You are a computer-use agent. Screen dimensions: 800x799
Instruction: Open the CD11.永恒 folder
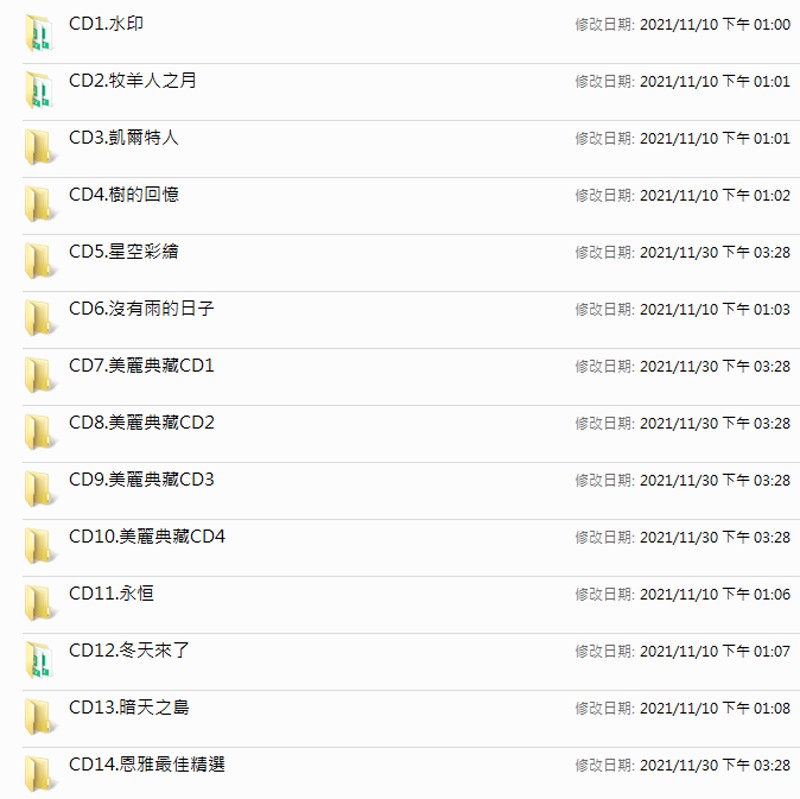click(111, 594)
